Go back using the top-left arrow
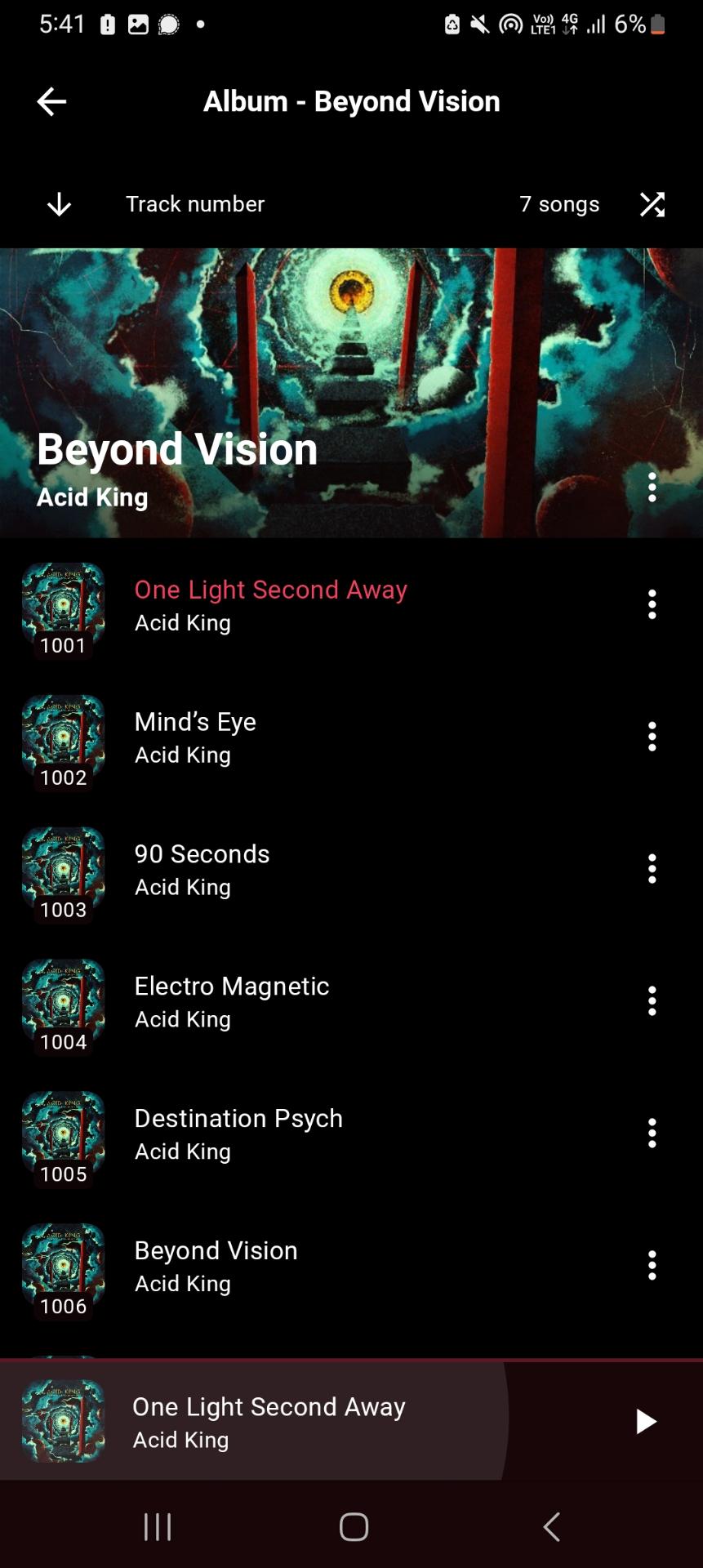Screen dimensions: 703x1568 pyautogui.click(x=51, y=101)
